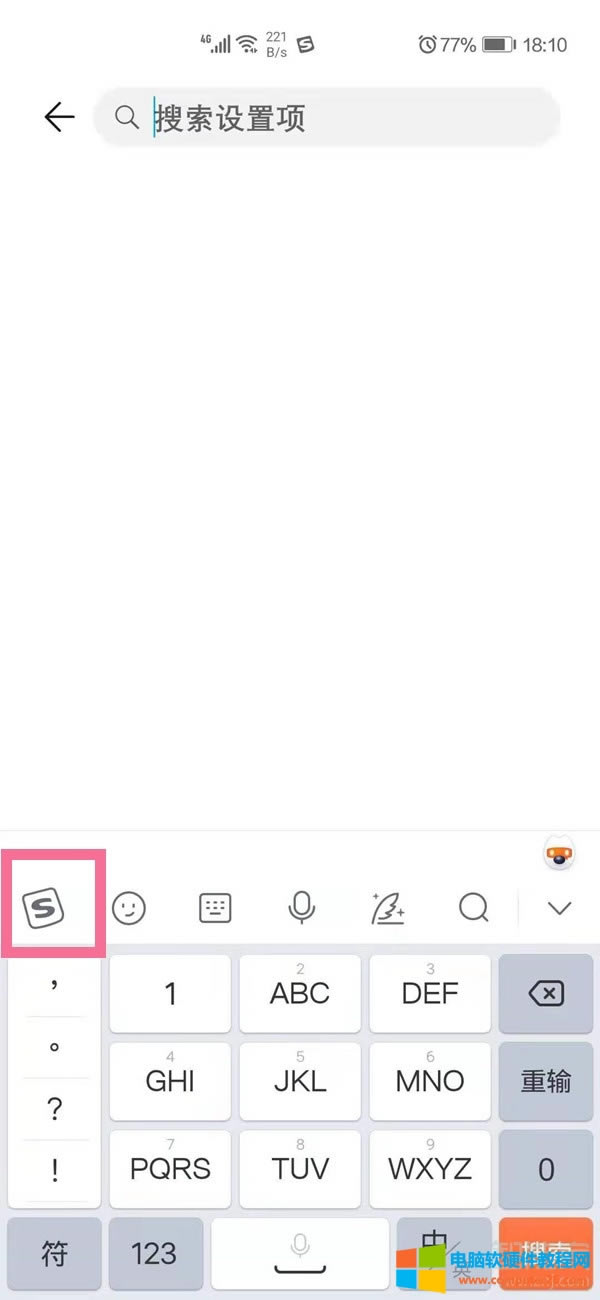This screenshot has height=1300, width=600.
Task: Collapse the keyboard with the down chevron
Action: point(559,908)
